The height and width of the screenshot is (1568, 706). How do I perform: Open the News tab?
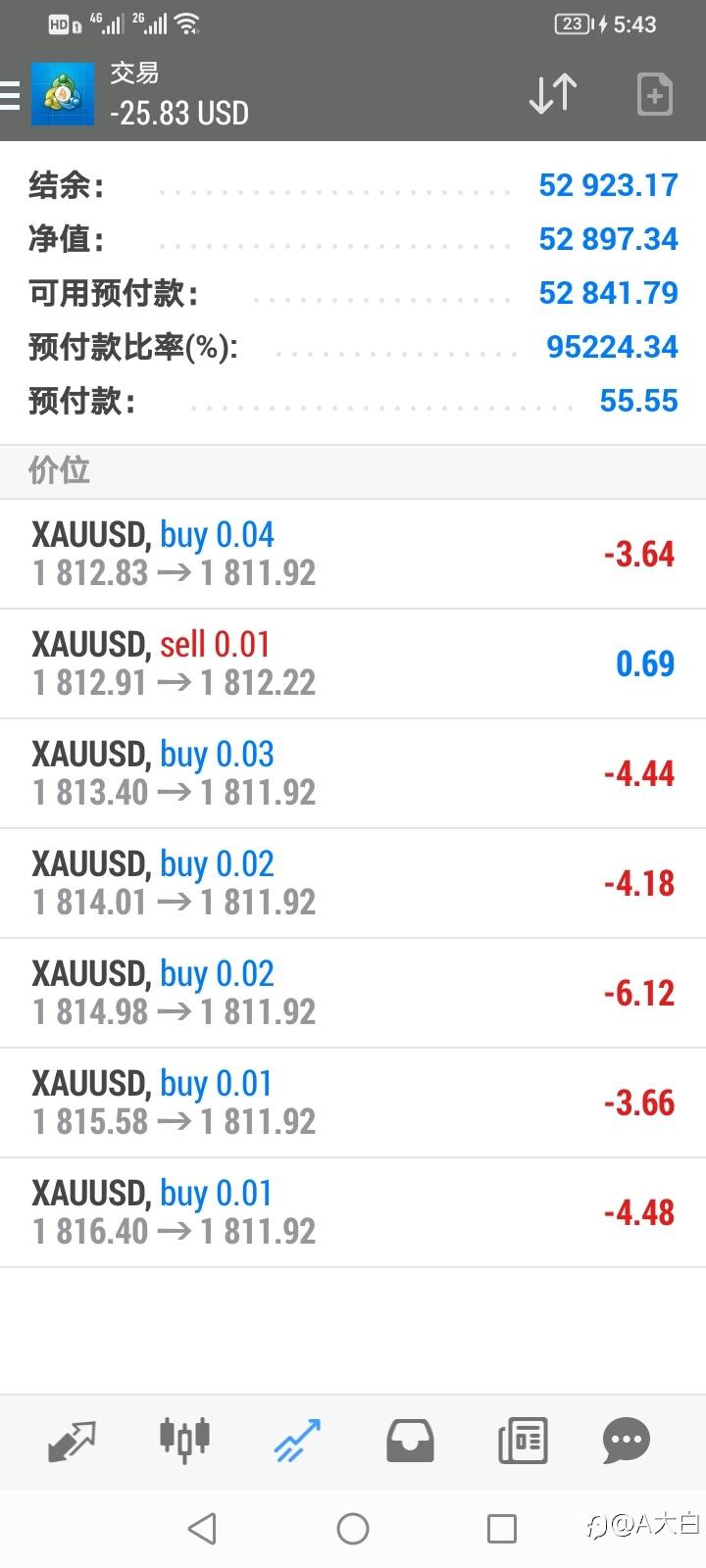(523, 1441)
